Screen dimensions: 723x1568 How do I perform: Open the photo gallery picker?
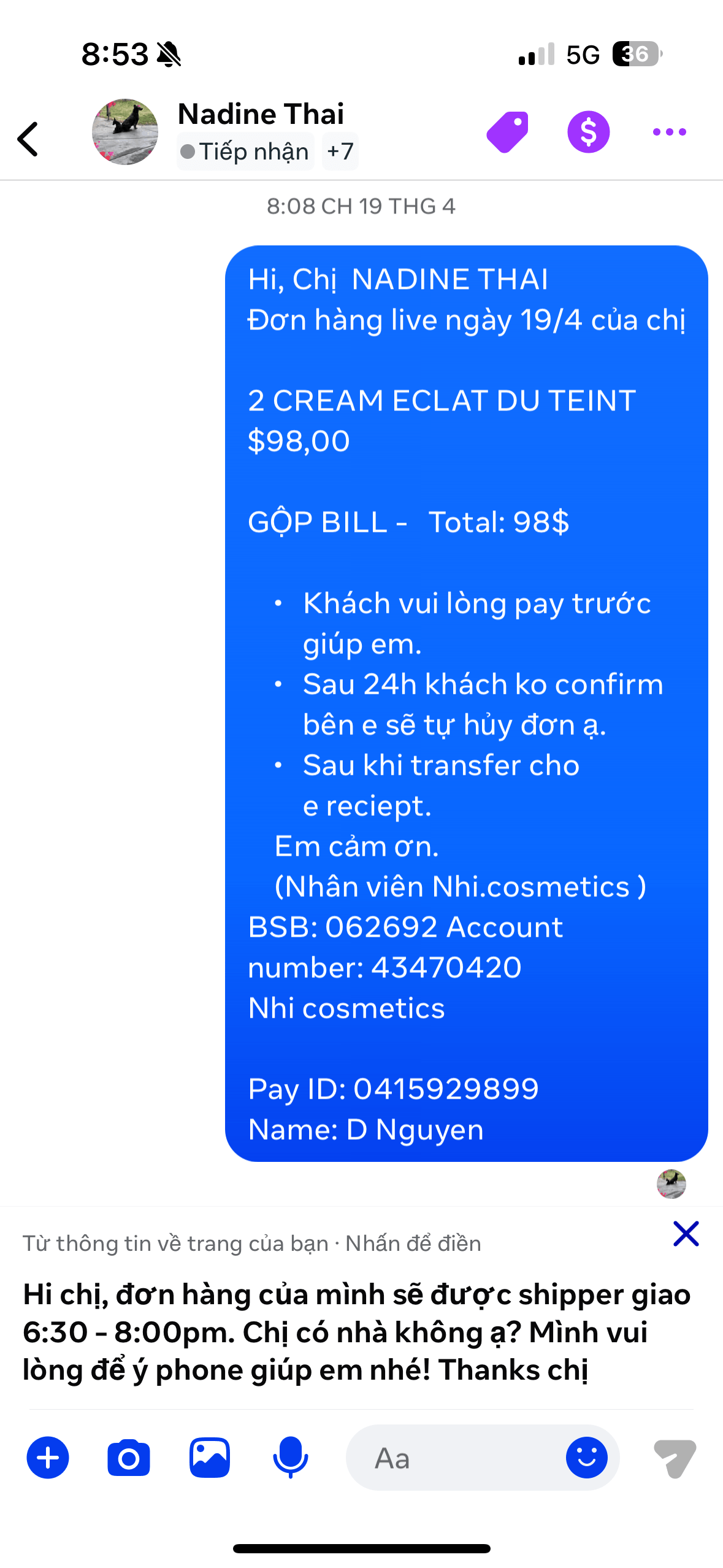point(210,1458)
